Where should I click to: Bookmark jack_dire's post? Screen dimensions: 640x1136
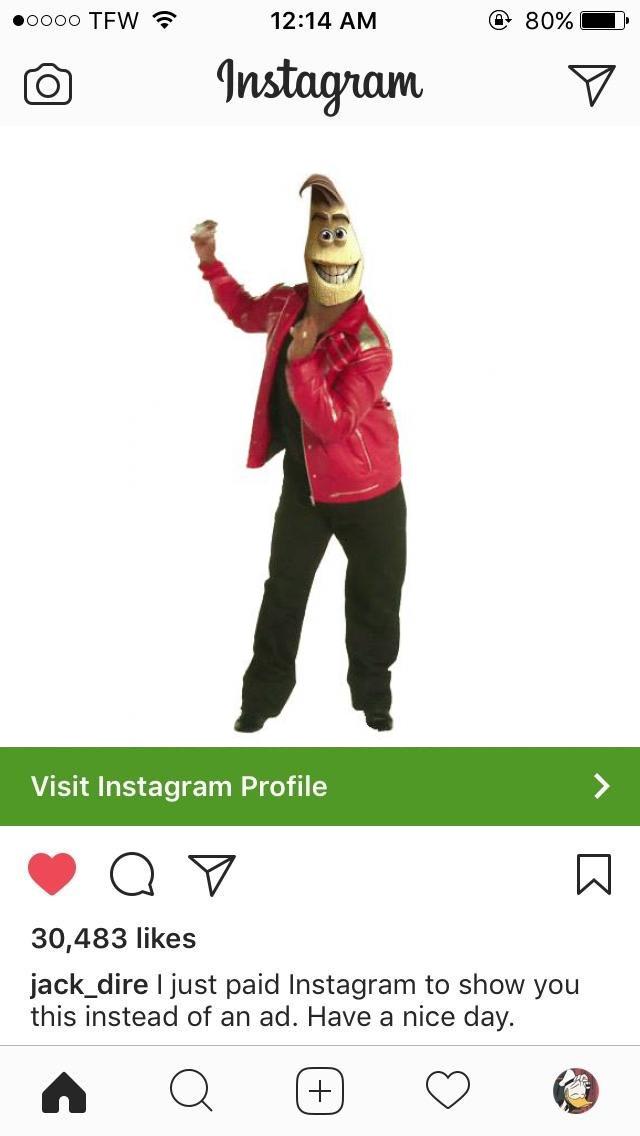593,874
